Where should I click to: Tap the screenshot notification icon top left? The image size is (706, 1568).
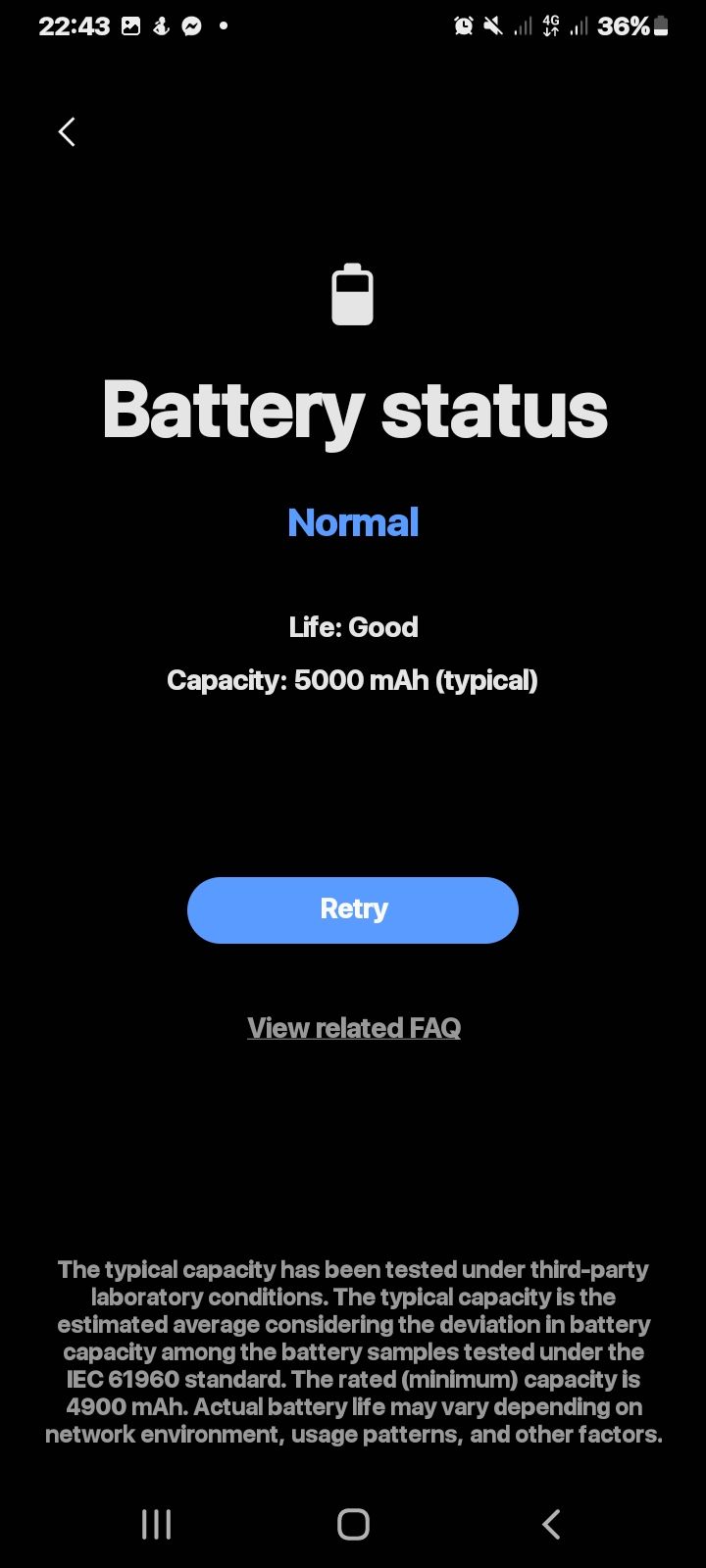coord(130,26)
